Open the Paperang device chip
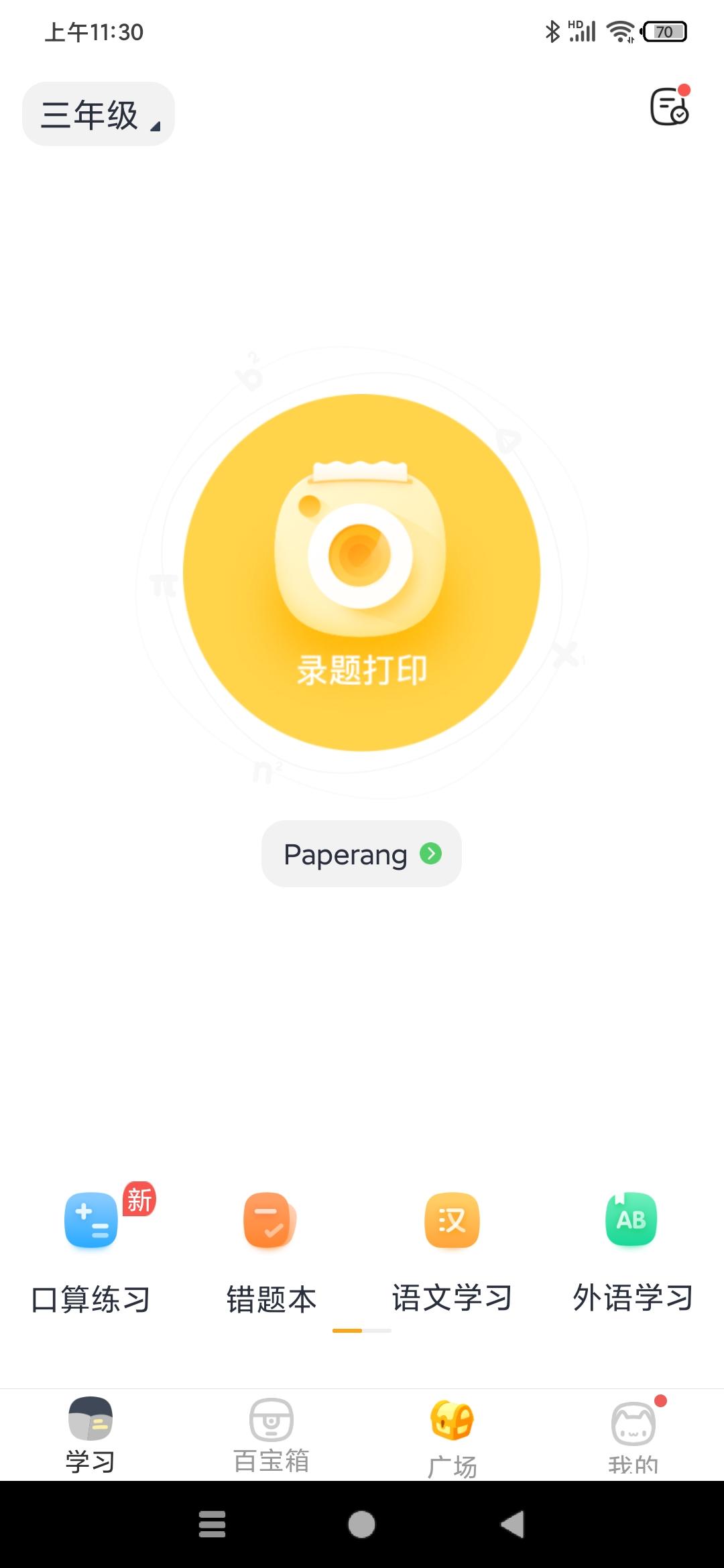The width and height of the screenshot is (724, 1568). click(x=361, y=854)
